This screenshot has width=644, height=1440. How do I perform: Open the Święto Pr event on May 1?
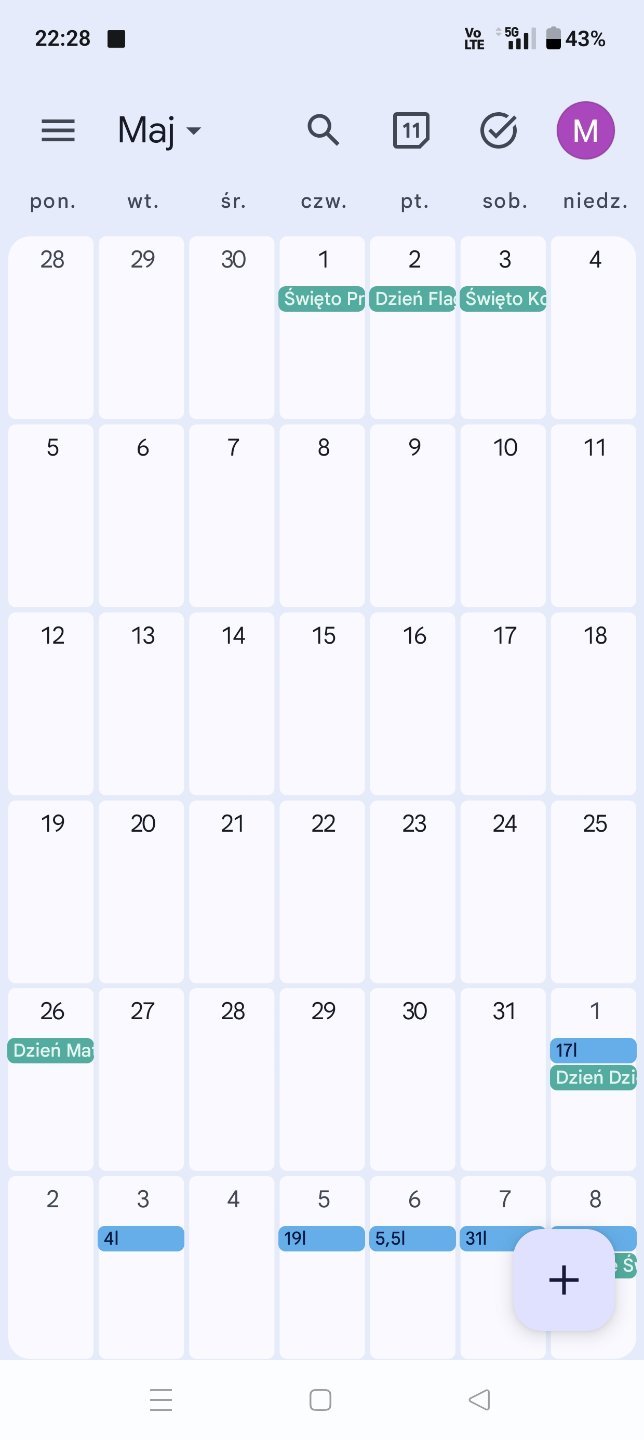point(322,299)
